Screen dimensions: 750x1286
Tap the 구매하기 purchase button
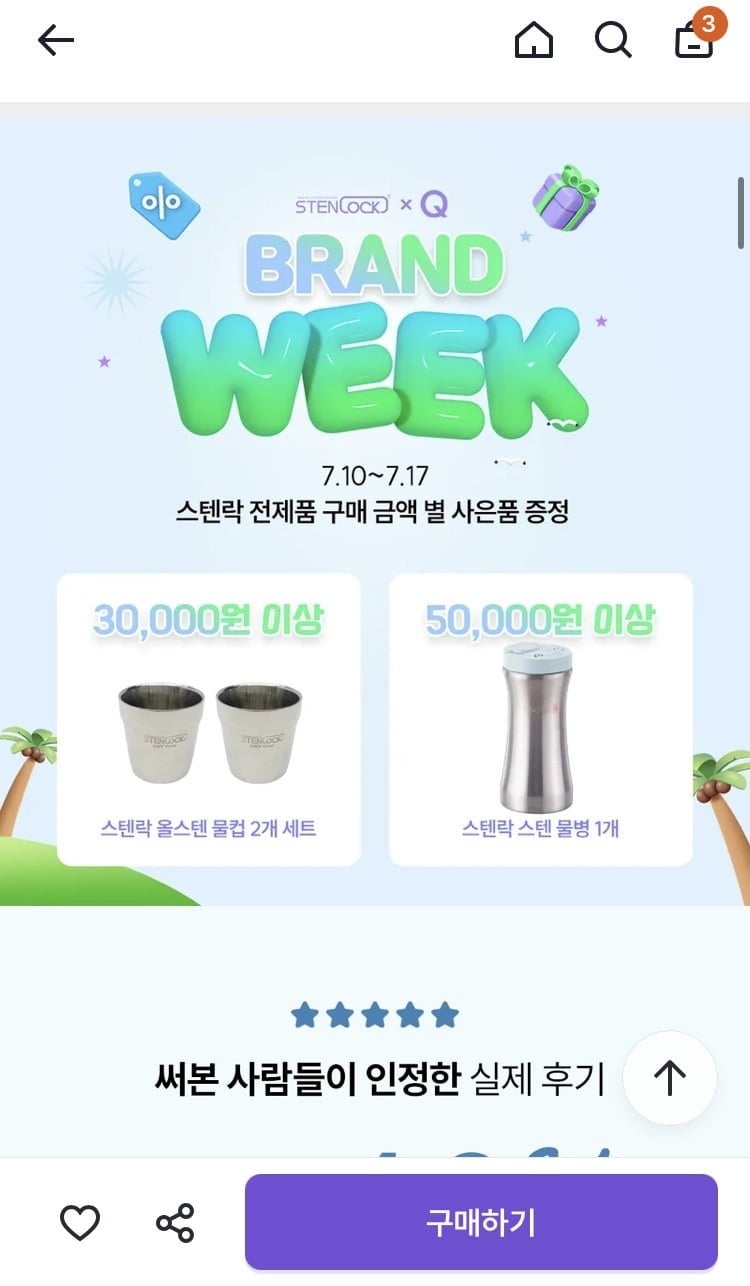[x=481, y=1222]
